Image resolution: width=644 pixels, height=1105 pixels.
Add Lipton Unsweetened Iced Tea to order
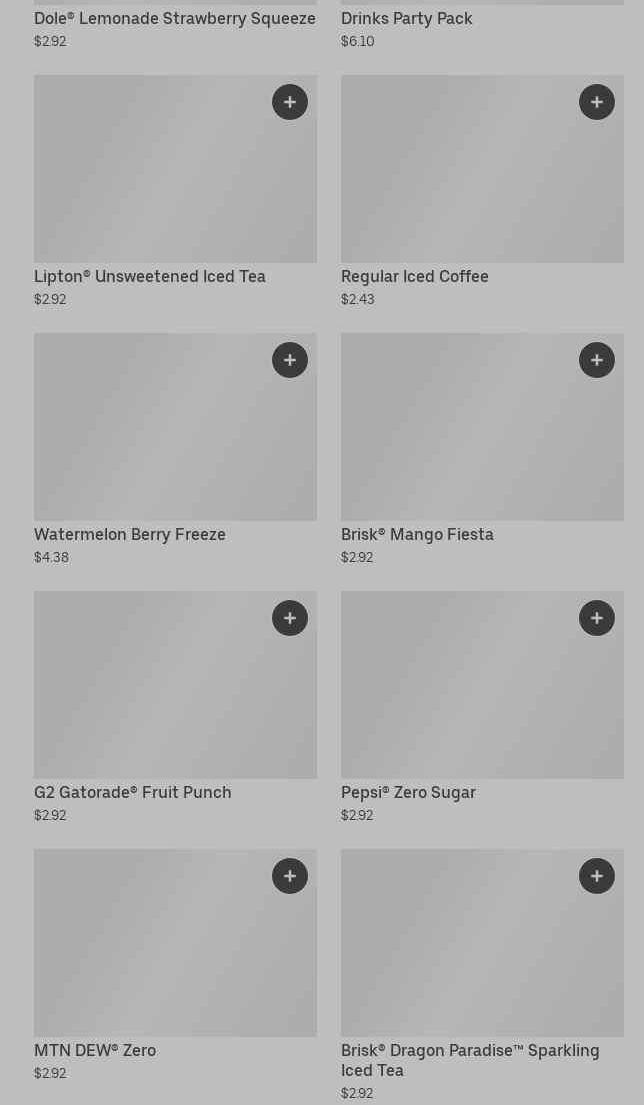tap(290, 102)
